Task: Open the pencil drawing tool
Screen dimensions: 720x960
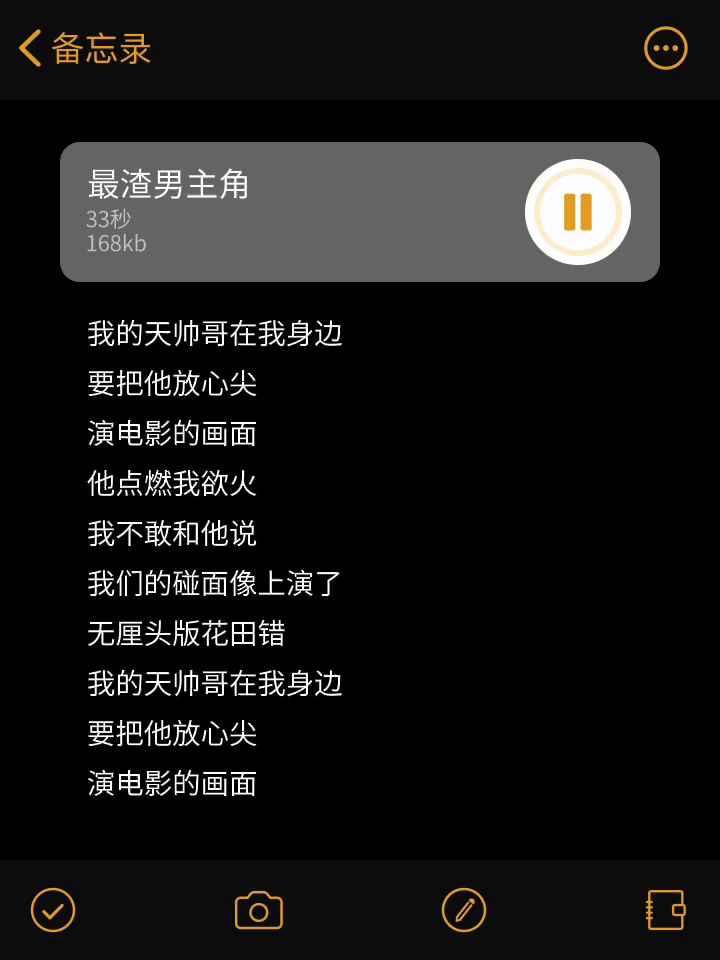Action: coord(464,910)
